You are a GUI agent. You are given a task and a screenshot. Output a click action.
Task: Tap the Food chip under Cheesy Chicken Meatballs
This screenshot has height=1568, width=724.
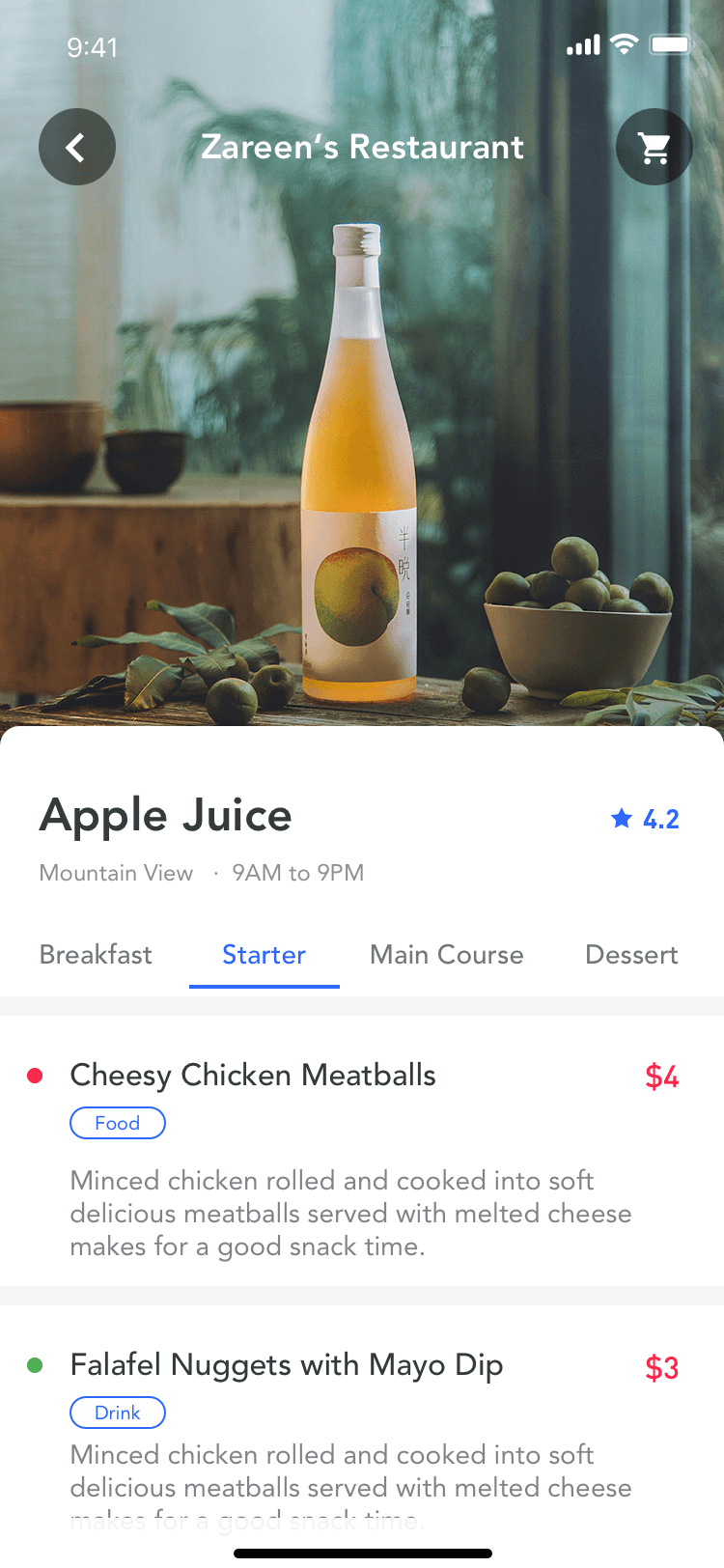coord(118,1123)
